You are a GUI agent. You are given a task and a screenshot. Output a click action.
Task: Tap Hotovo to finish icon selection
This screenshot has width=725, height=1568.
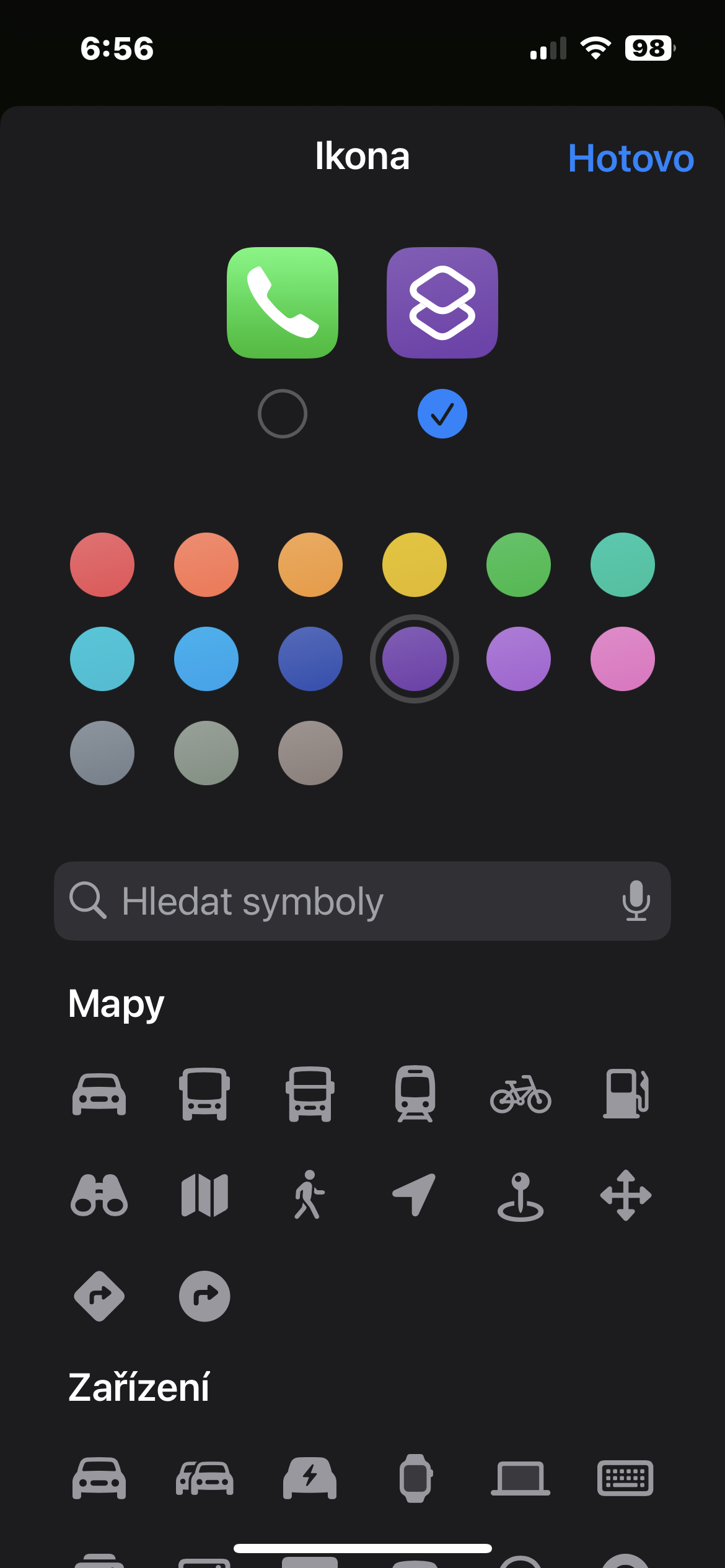(630, 158)
